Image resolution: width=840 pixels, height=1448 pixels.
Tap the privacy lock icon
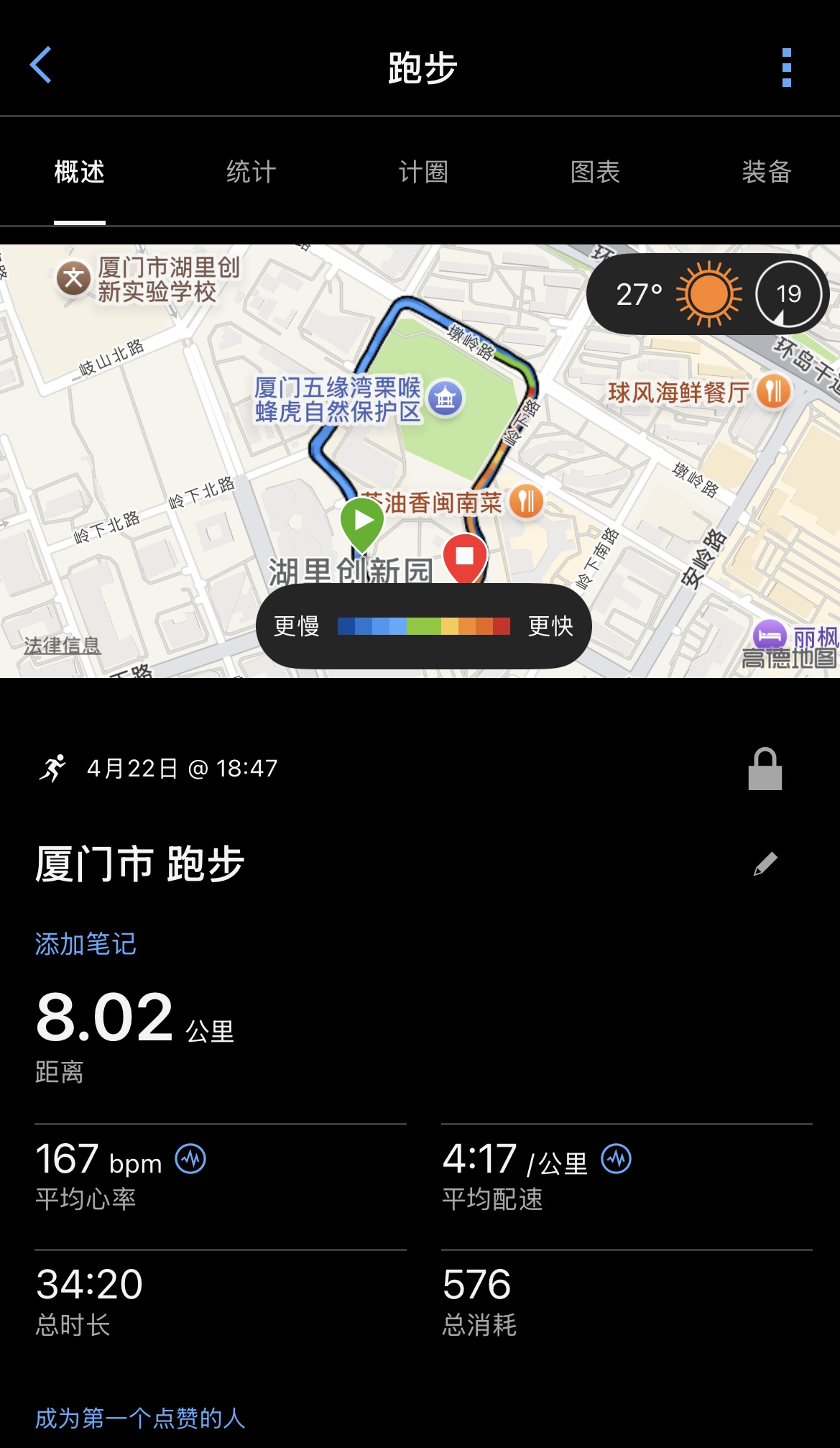765,769
